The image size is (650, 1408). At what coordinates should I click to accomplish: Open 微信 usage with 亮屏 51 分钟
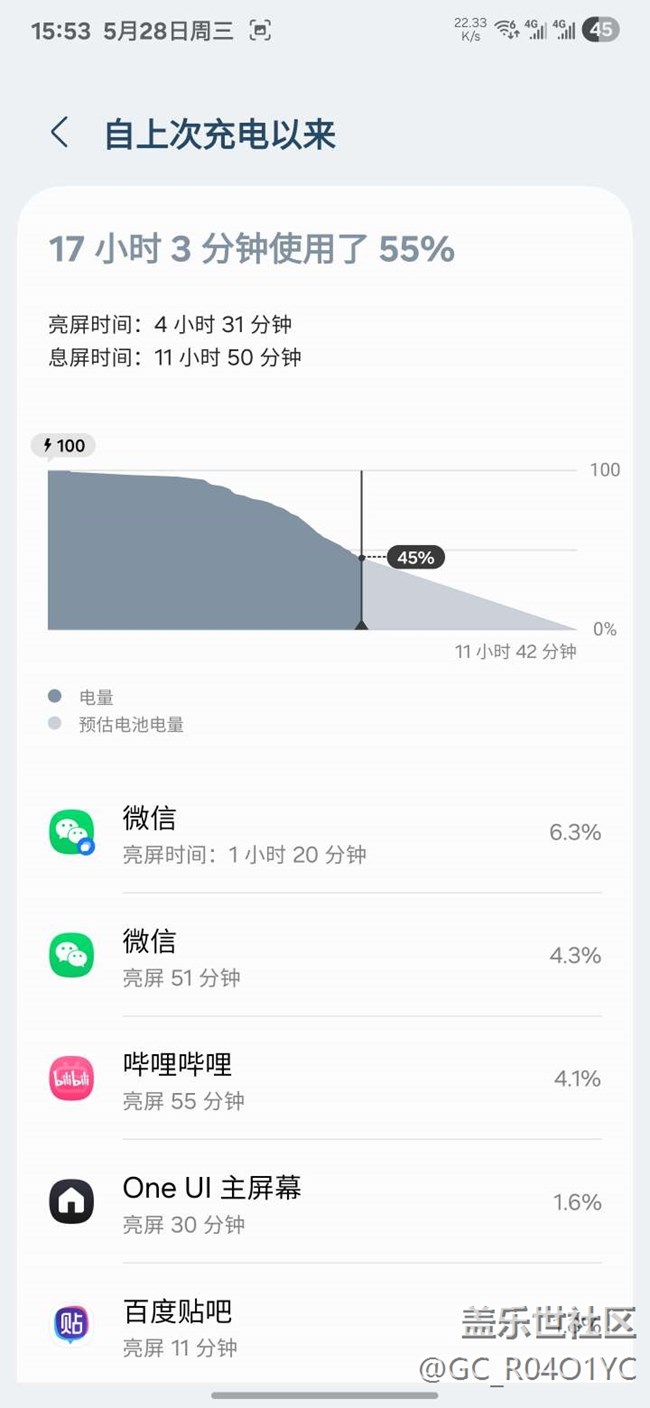[325, 956]
